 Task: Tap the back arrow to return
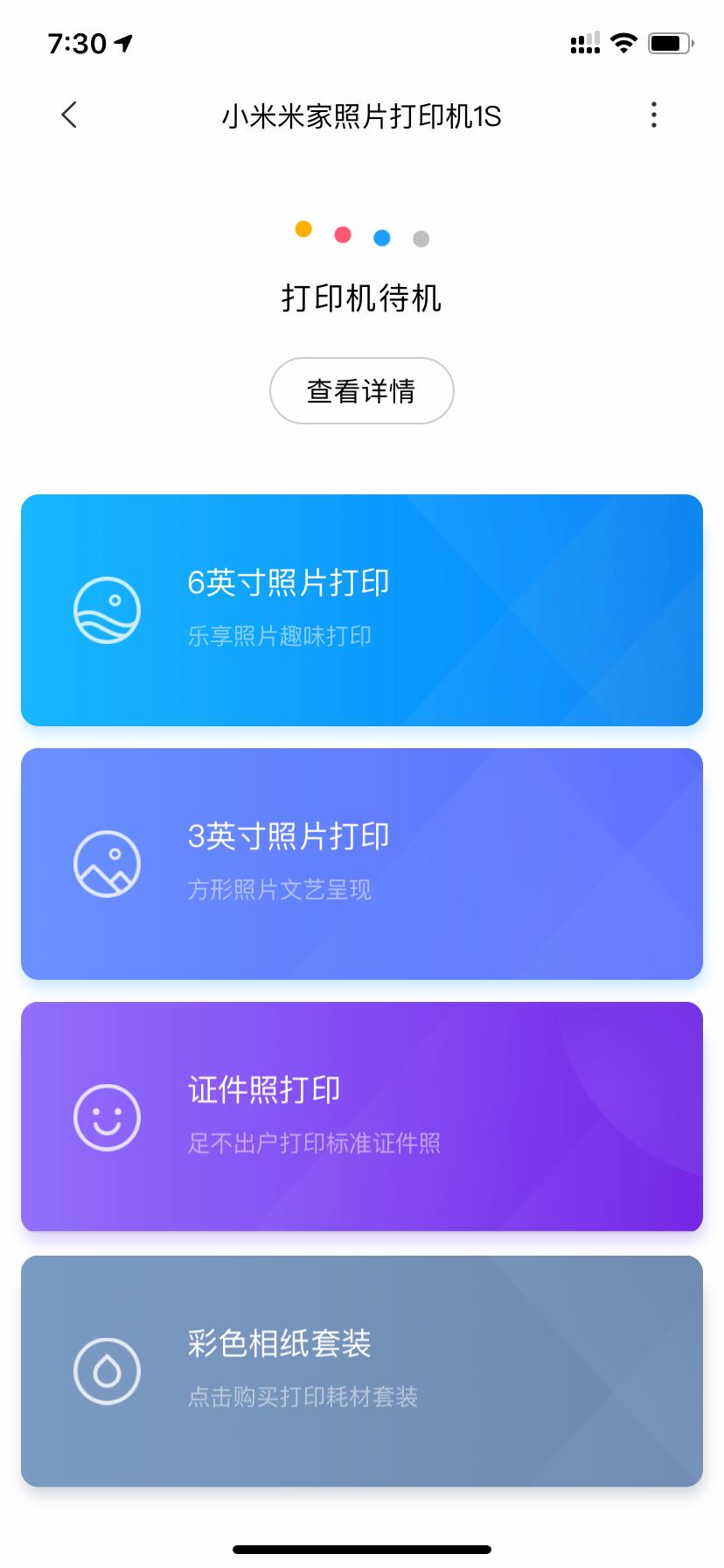click(69, 115)
